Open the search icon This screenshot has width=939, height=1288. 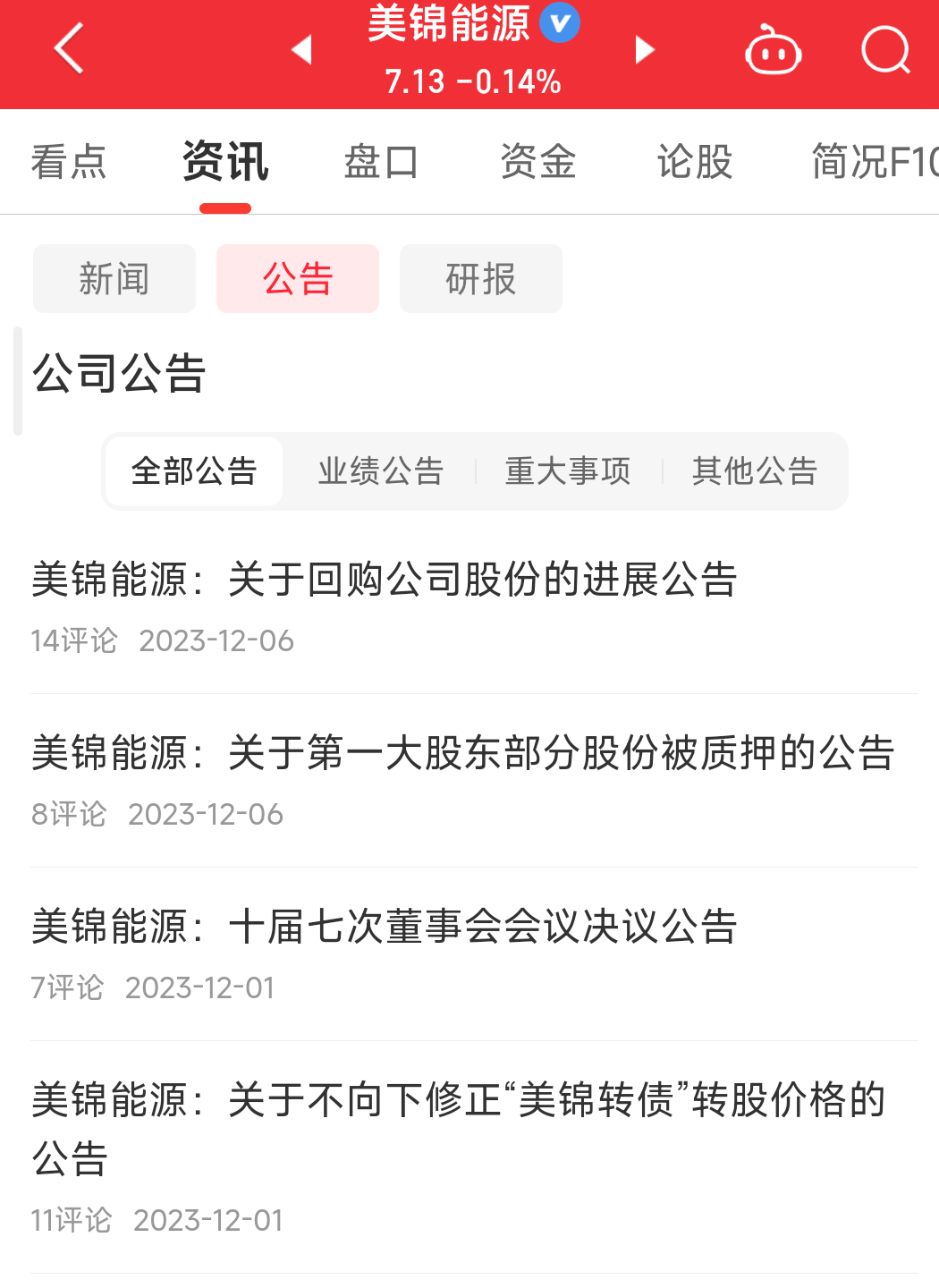885,51
